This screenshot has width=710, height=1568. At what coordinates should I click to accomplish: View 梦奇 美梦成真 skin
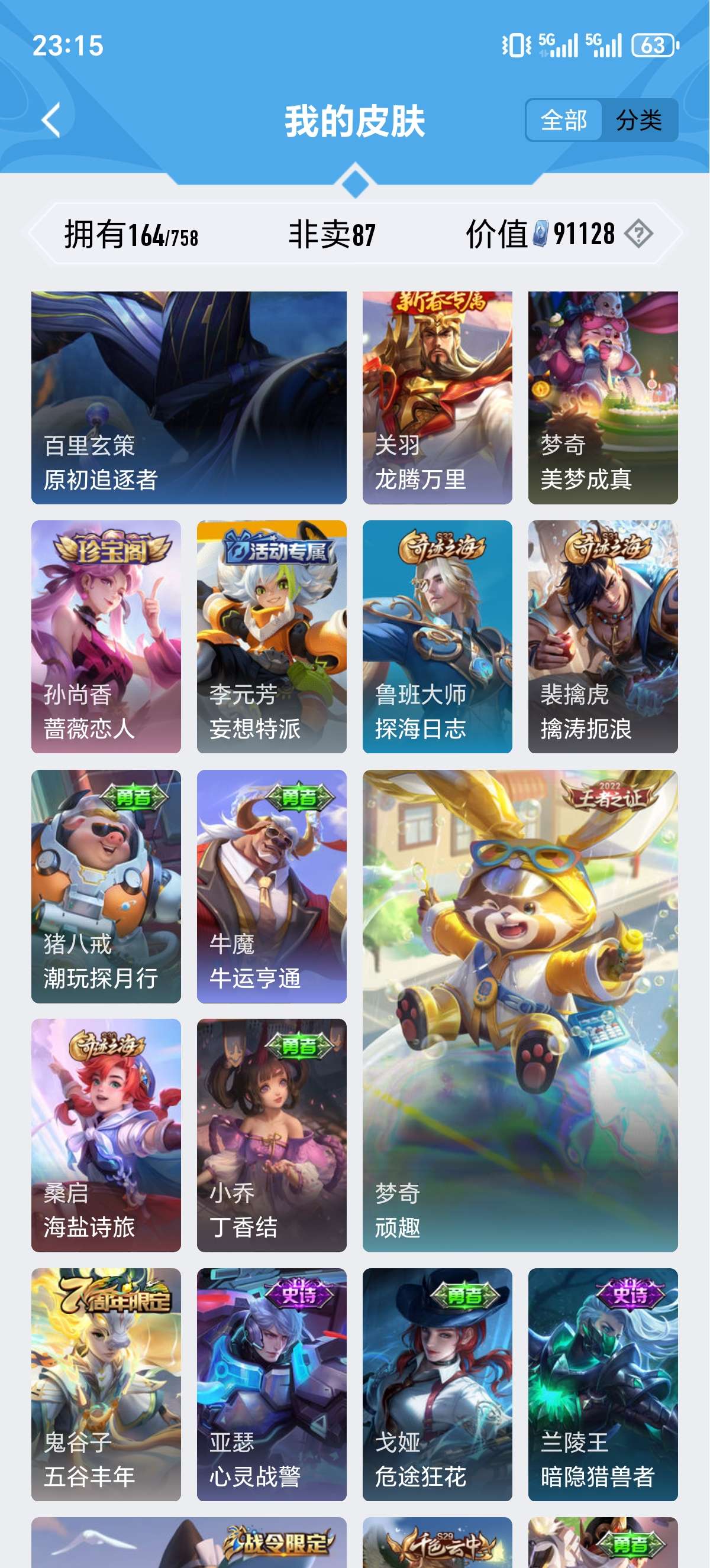[x=603, y=397]
